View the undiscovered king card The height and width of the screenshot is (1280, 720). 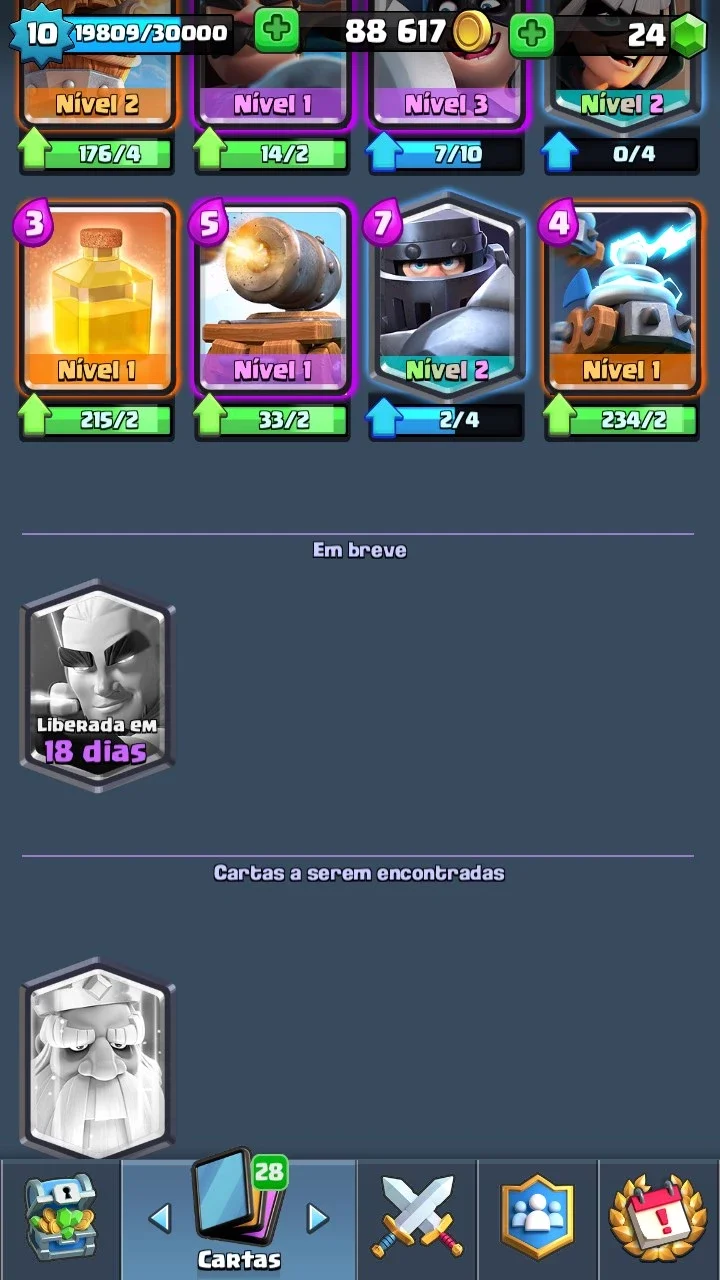97,1060
